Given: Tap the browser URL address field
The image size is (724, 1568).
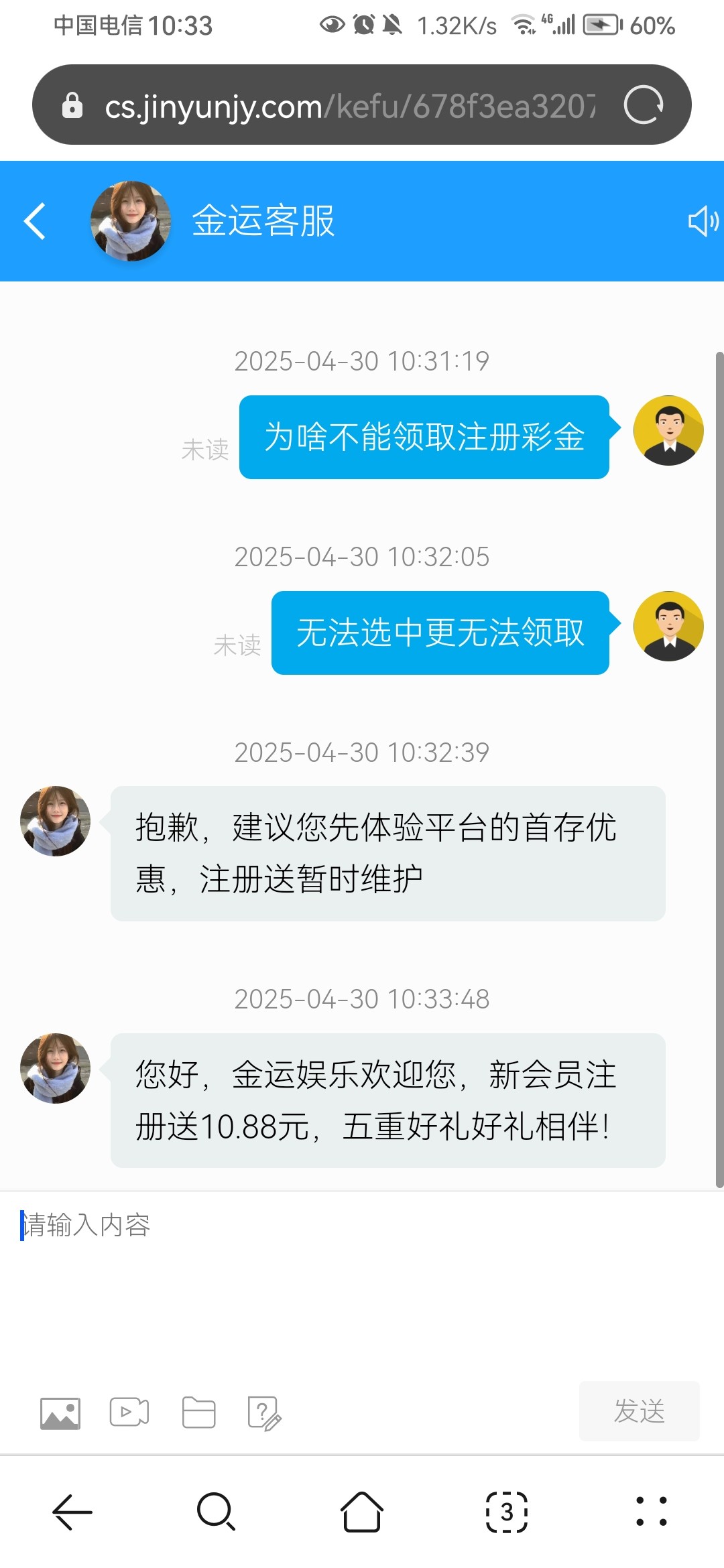Looking at the screenshot, I should pyautogui.click(x=349, y=106).
